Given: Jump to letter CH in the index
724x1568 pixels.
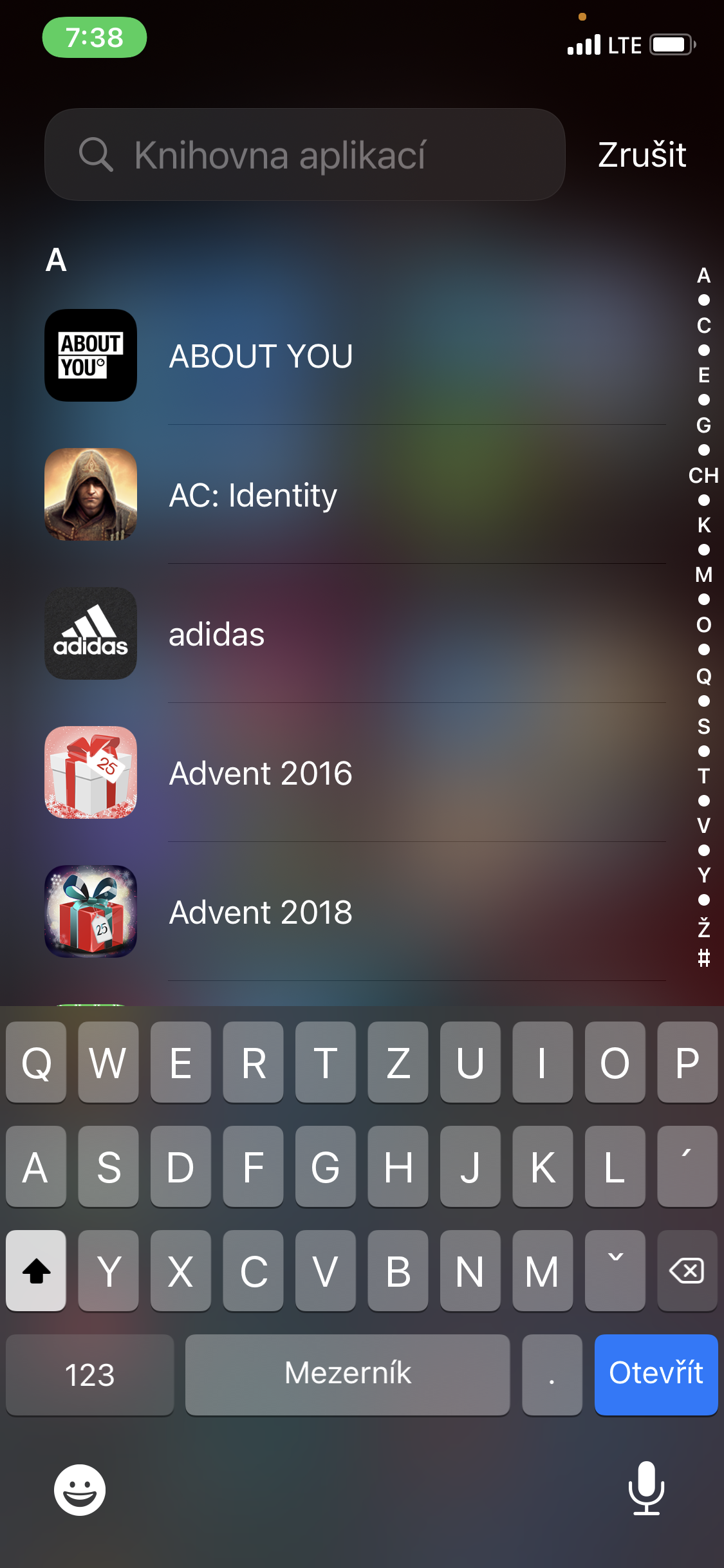Looking at the screenshot, I should click(x=703, y=476).
